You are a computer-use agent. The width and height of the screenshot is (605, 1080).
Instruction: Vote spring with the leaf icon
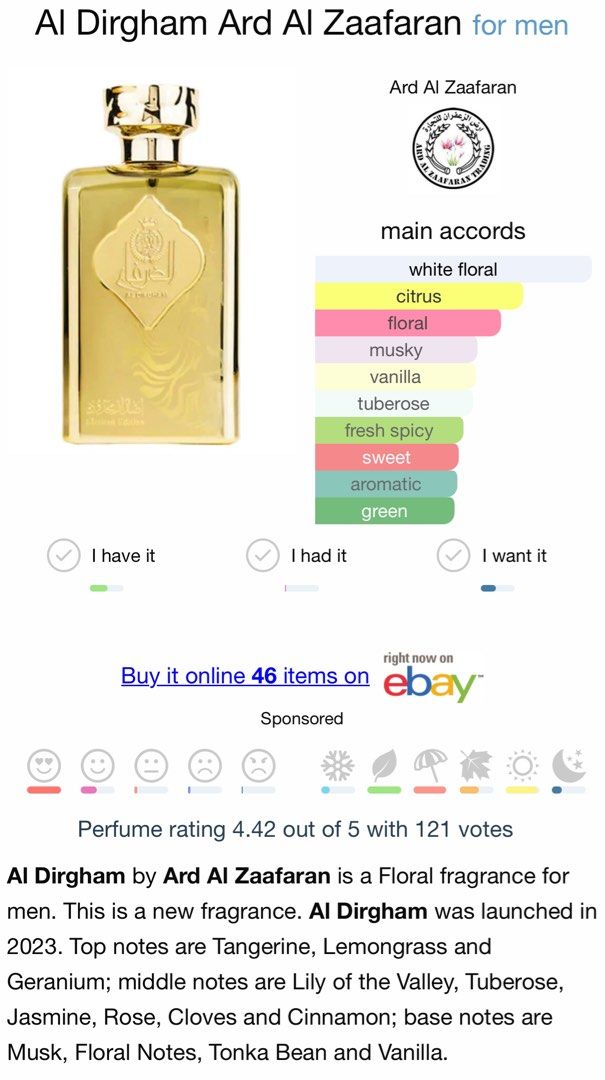pos(384,767)
